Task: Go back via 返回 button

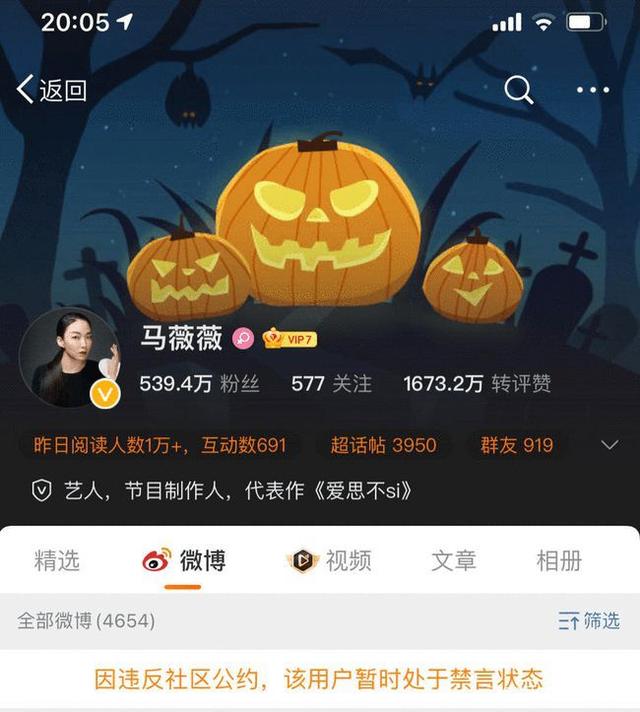Action: [52, 90]
